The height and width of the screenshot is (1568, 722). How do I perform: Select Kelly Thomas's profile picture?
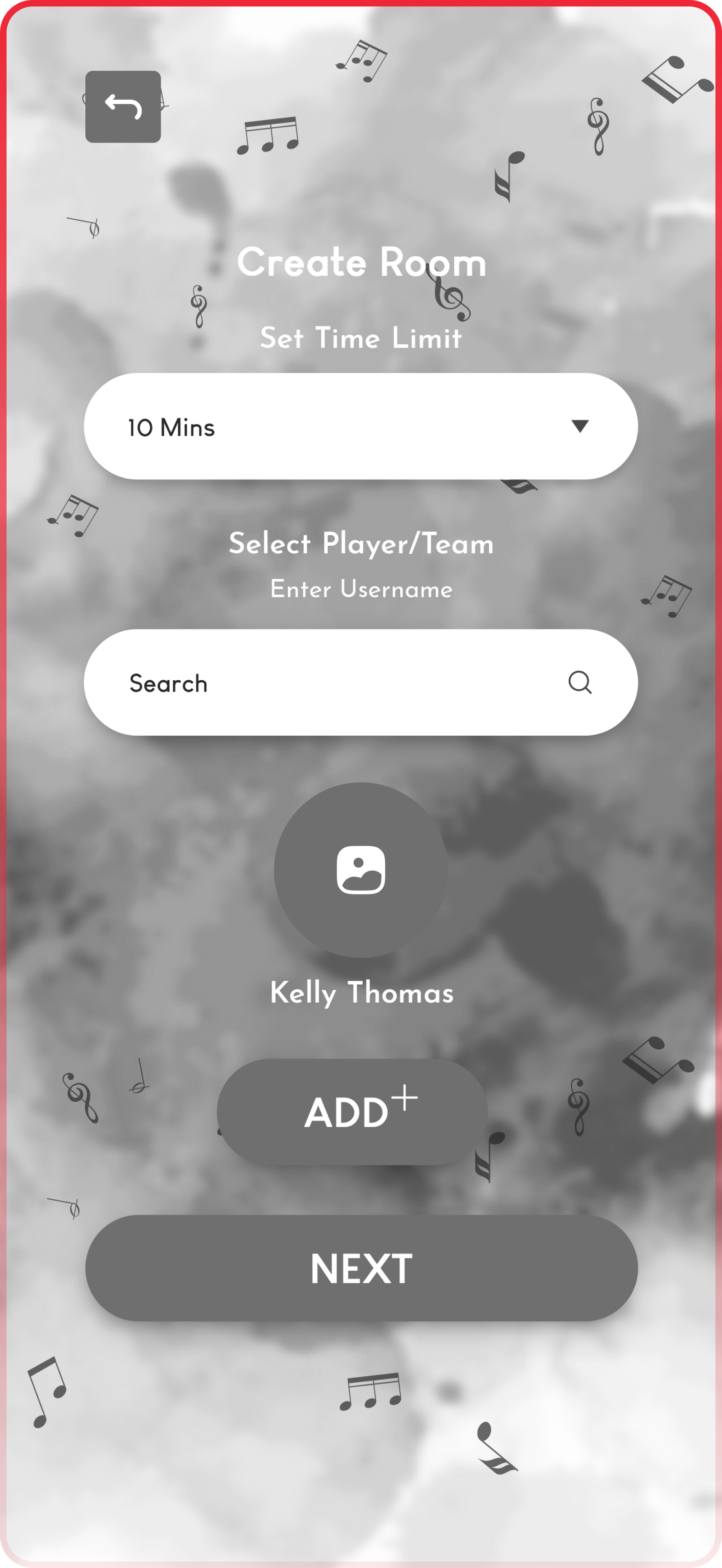tap(361, 869)
